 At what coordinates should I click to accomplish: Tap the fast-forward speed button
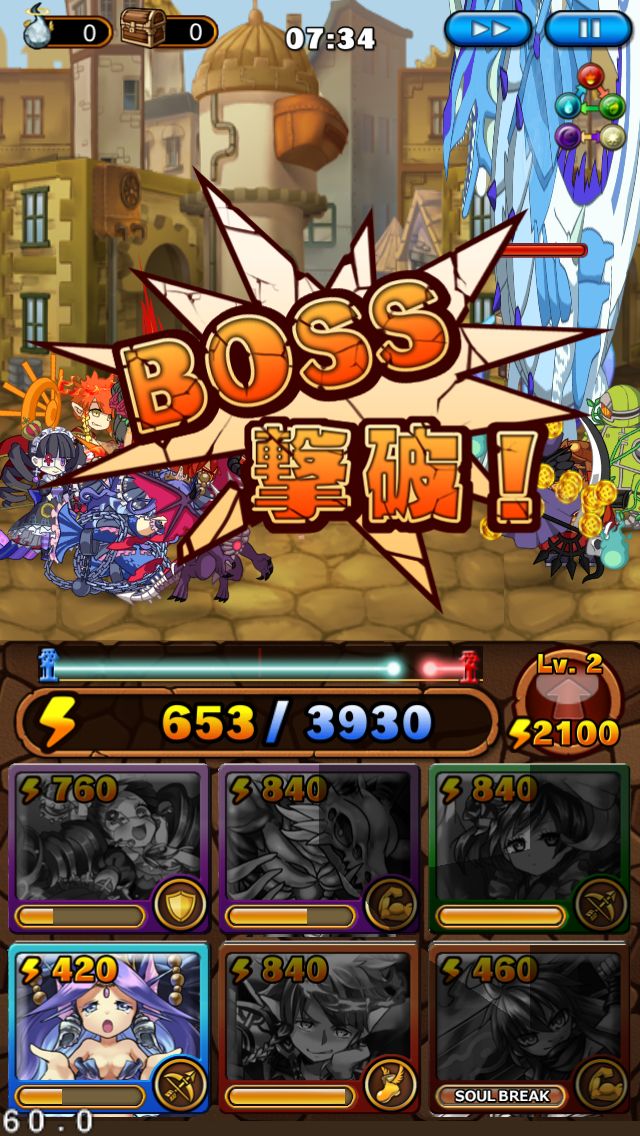(488, 28)
